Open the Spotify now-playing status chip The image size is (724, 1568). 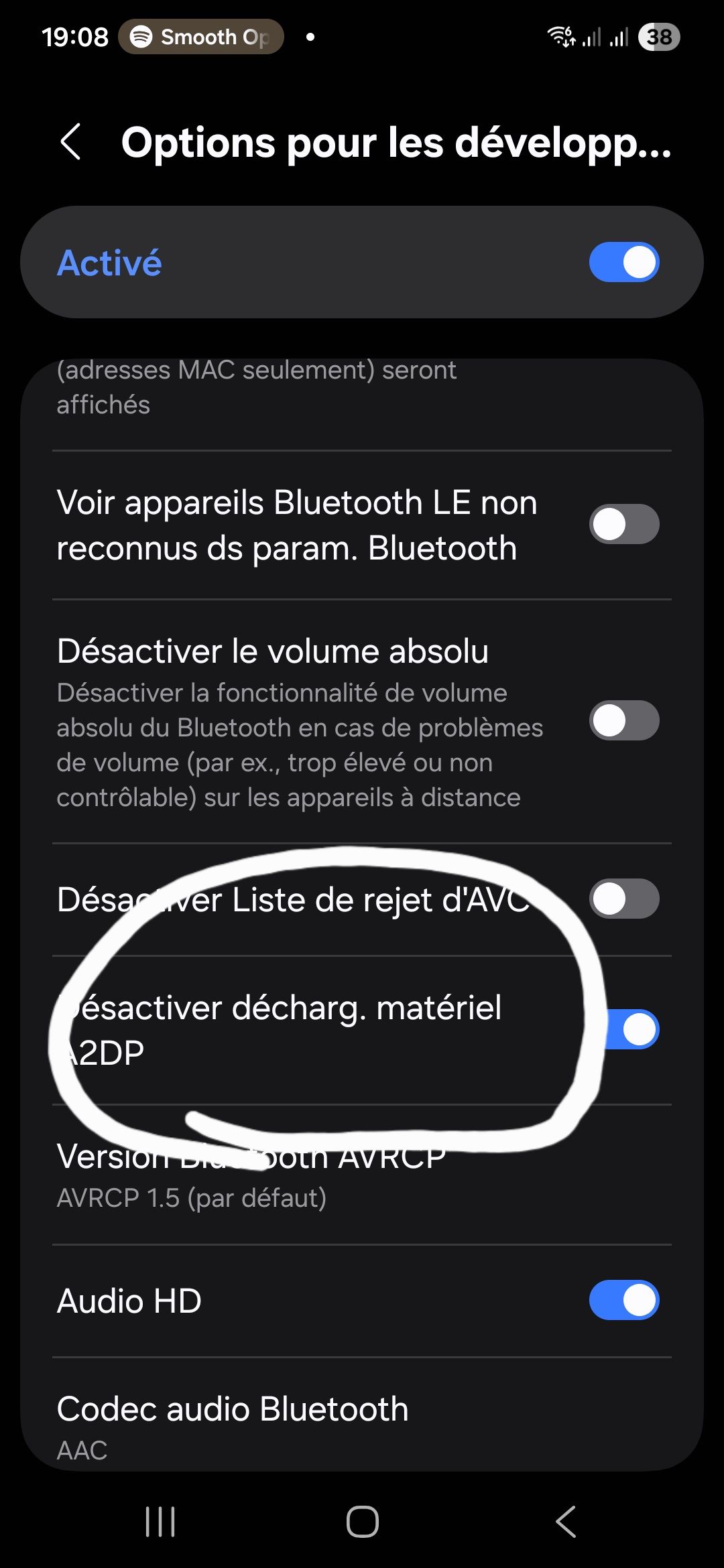tap(201, 37)
